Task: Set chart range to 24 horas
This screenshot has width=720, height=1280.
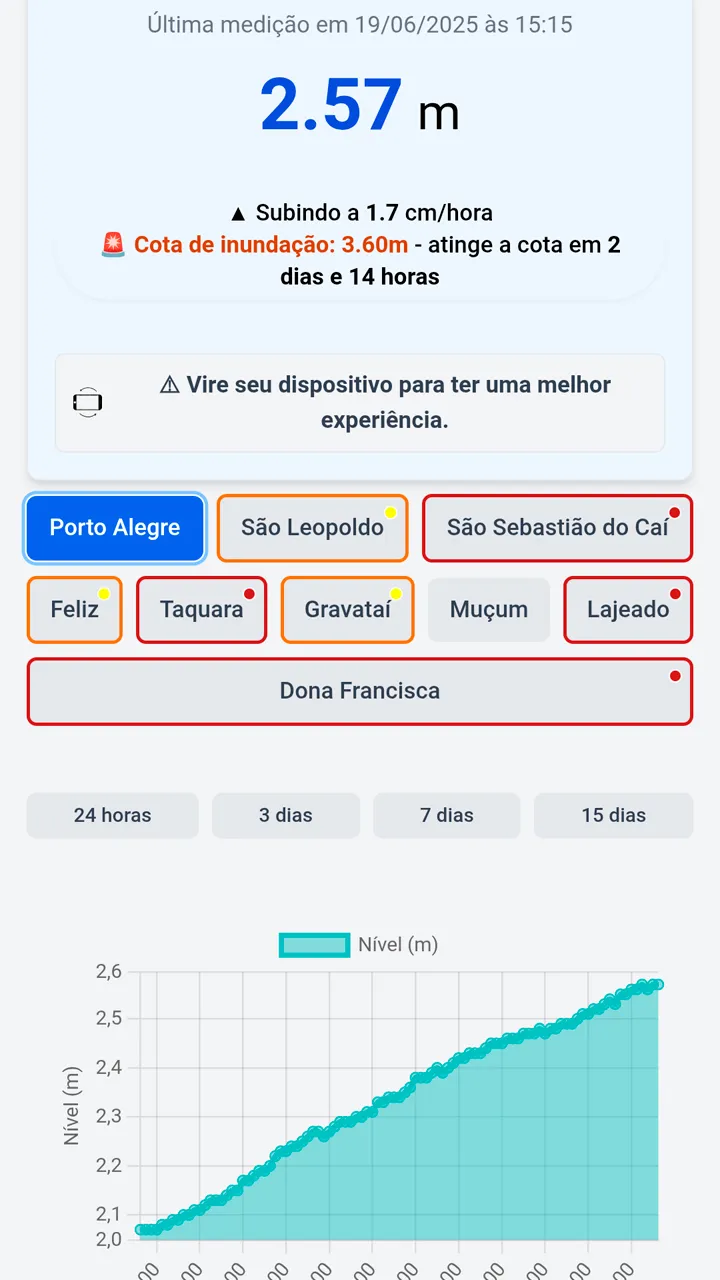Action: tap(112, 815)
